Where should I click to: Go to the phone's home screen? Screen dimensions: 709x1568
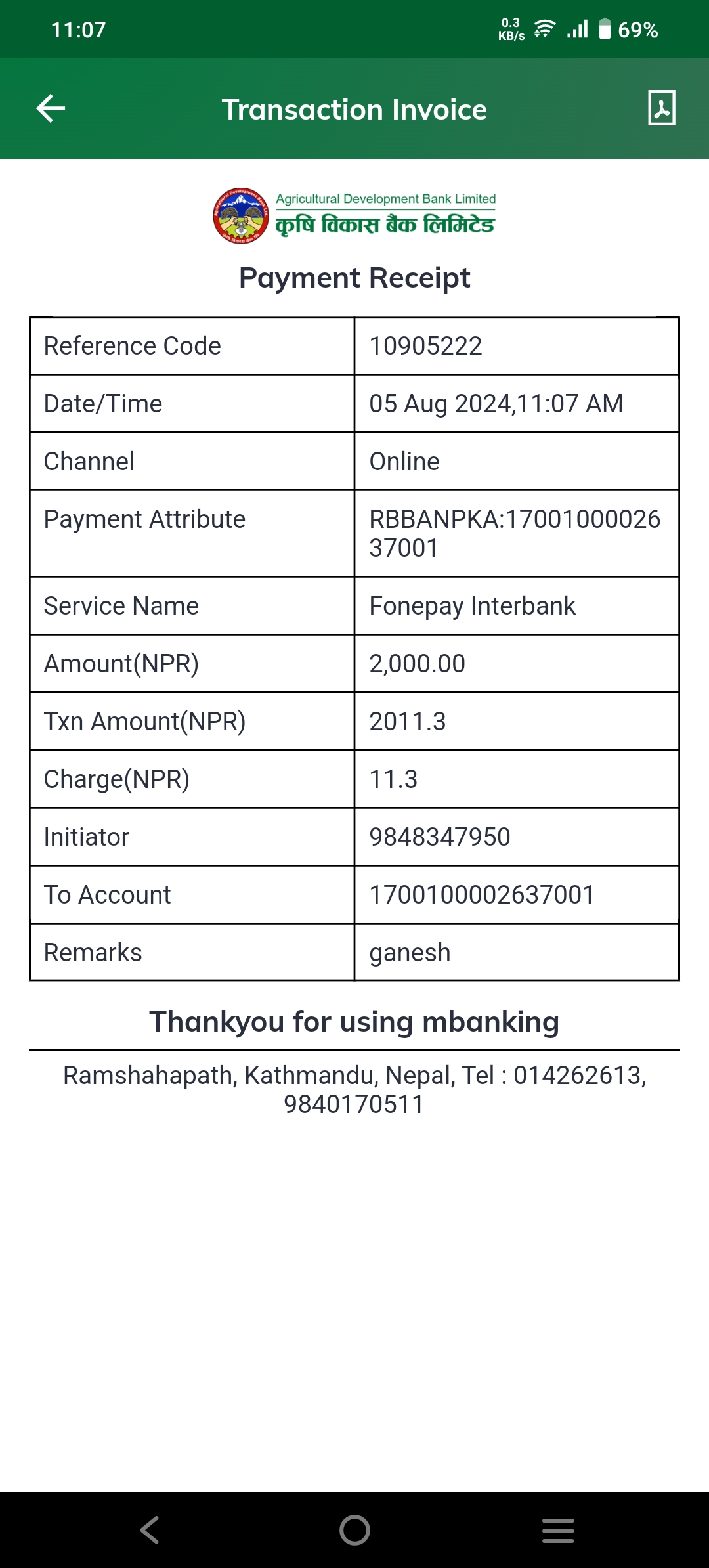(354, 1530)
